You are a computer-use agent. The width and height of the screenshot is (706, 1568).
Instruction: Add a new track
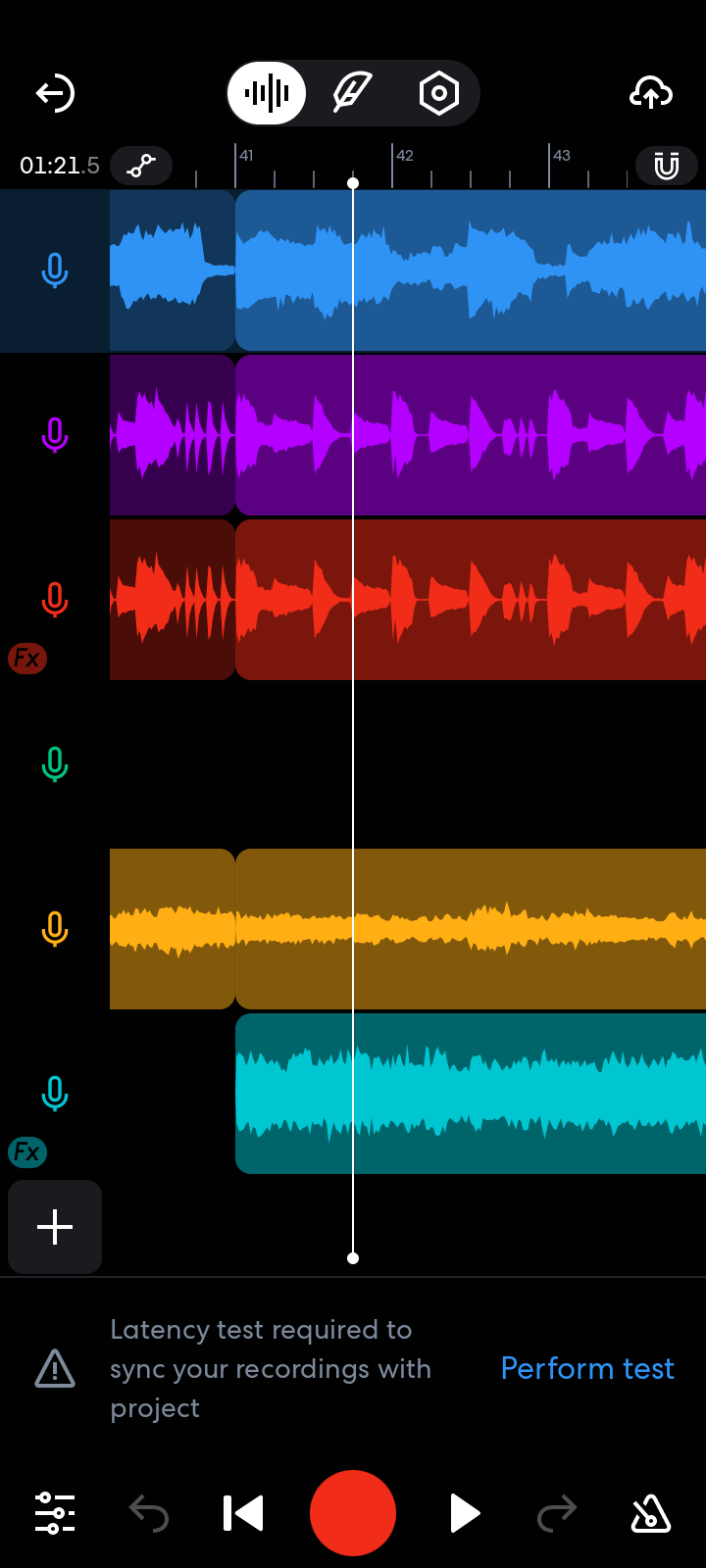tap(55, 1227)
